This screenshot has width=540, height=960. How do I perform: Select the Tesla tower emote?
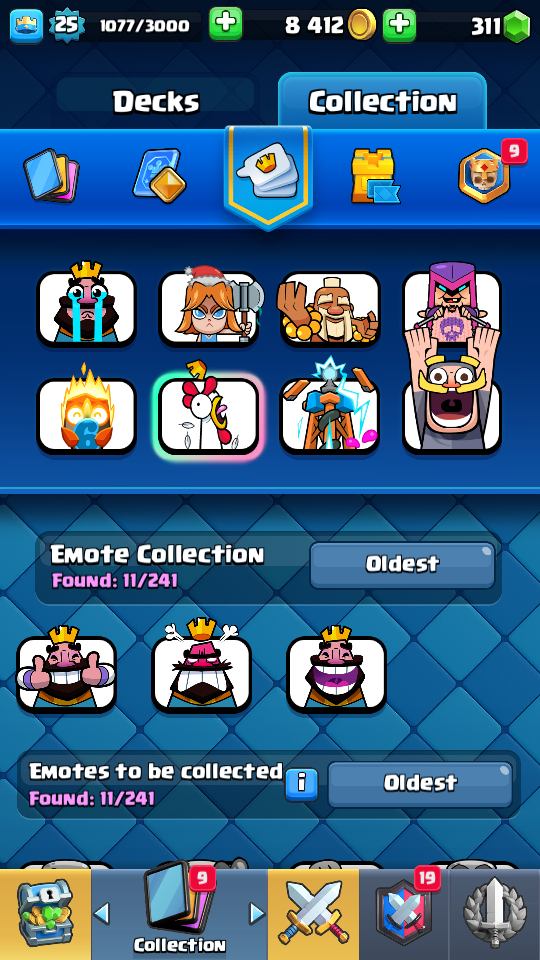[330, 411]
